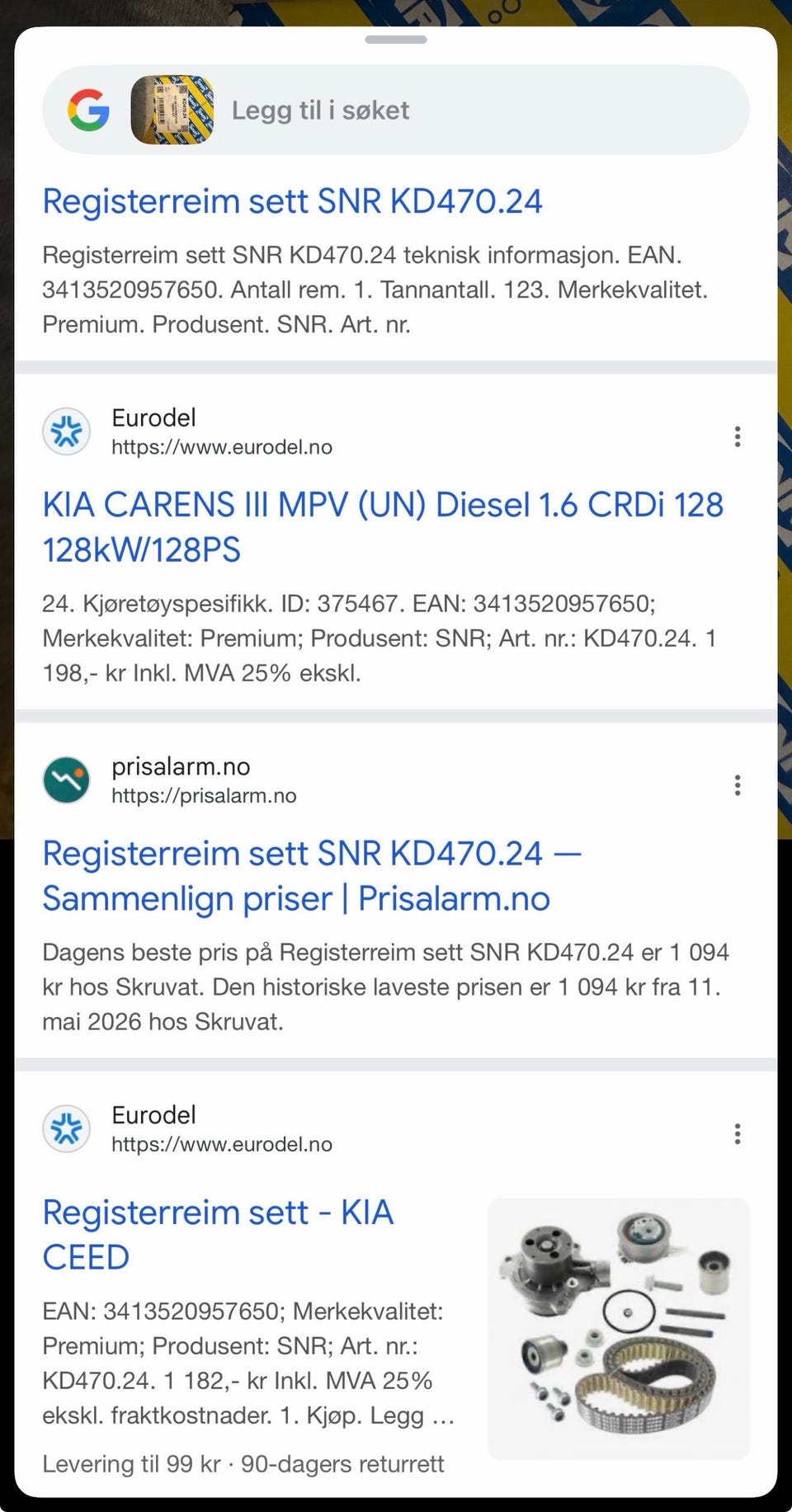Screen dimensions: 792x1512
Task: Open 'Registerreim sett - KIA CEED' result
Action: (218, 1235)
